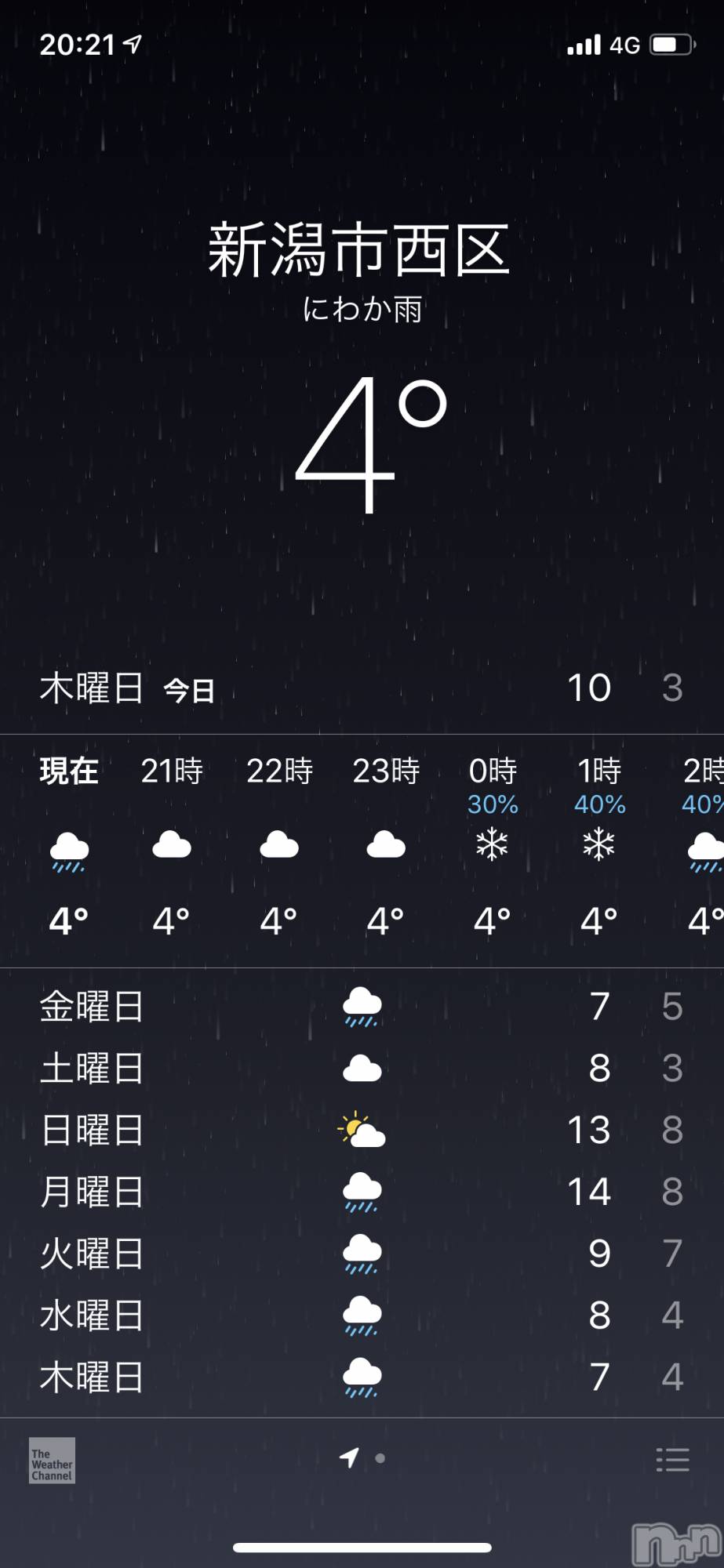The height and width of the screenshot is (1568, 724).
Task: Open the city list menu
Action: point(672,1460)
